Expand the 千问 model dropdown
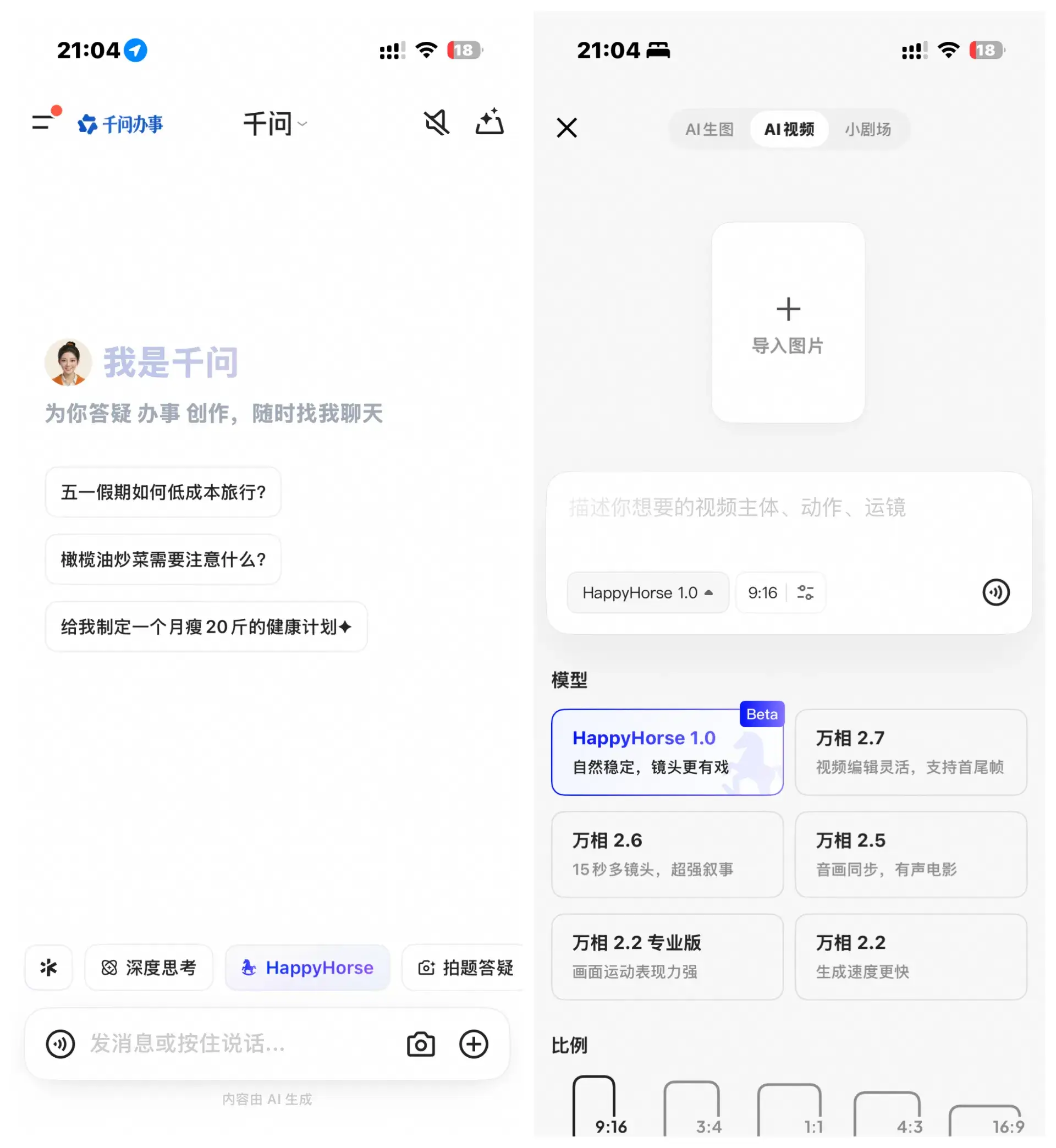This screenshot has width=1056, height=1148. (275, 124)
